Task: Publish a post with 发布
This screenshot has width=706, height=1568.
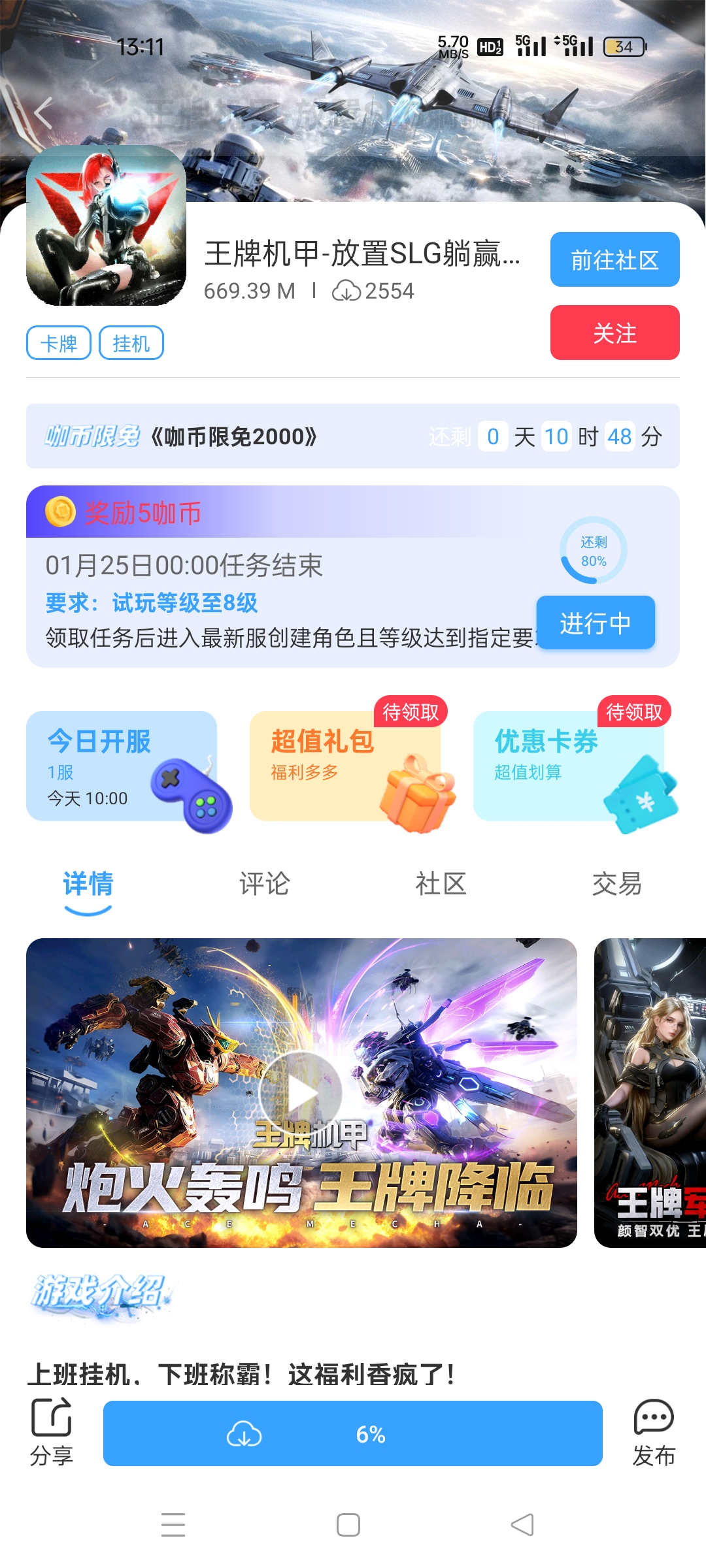Action: click(x=654, y=1431)
